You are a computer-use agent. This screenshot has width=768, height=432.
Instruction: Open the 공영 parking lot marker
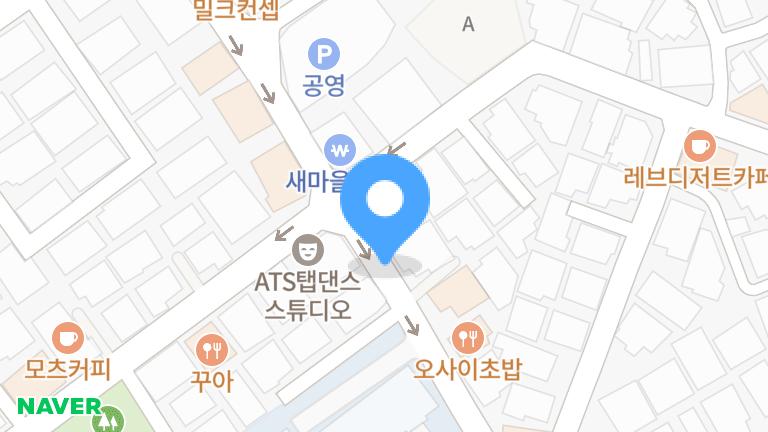[325, 54]
